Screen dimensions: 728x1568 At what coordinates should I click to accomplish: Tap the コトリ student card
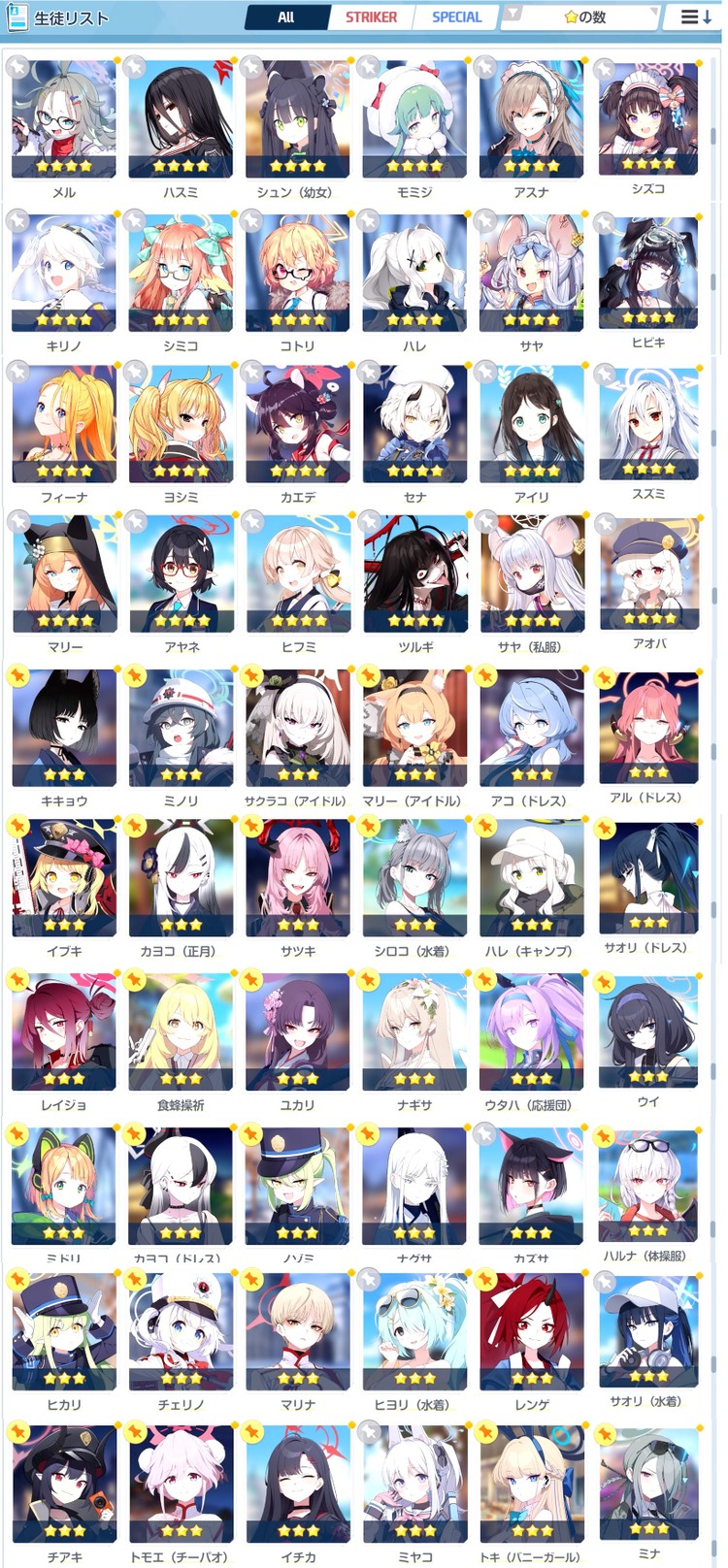pos(297,272)
